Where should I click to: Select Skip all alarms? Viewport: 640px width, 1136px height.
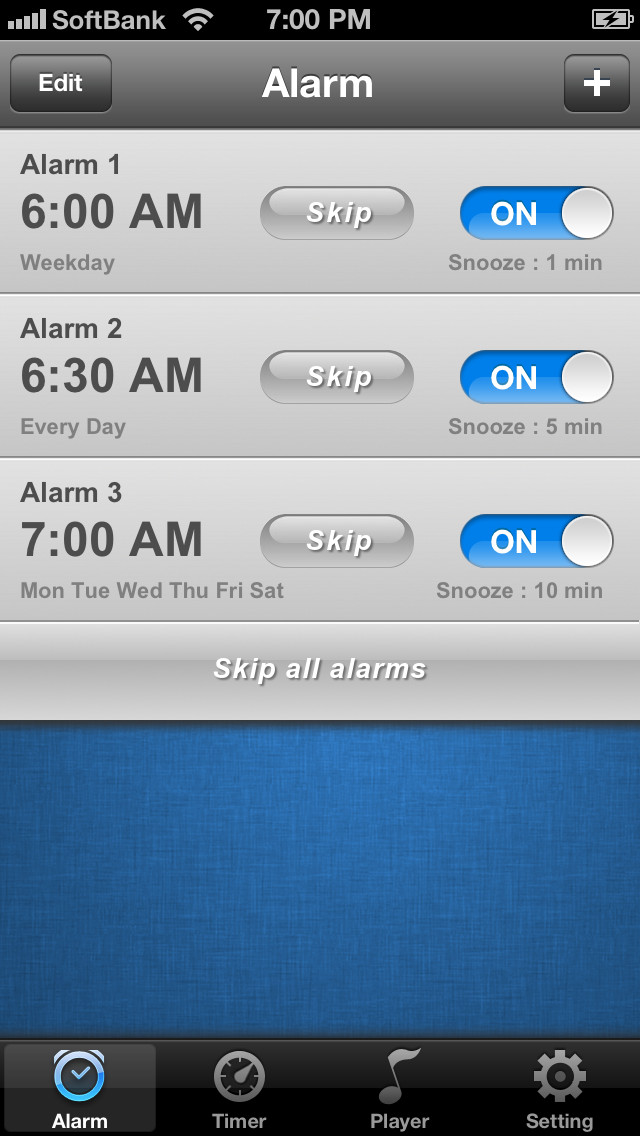click(320, 669)
